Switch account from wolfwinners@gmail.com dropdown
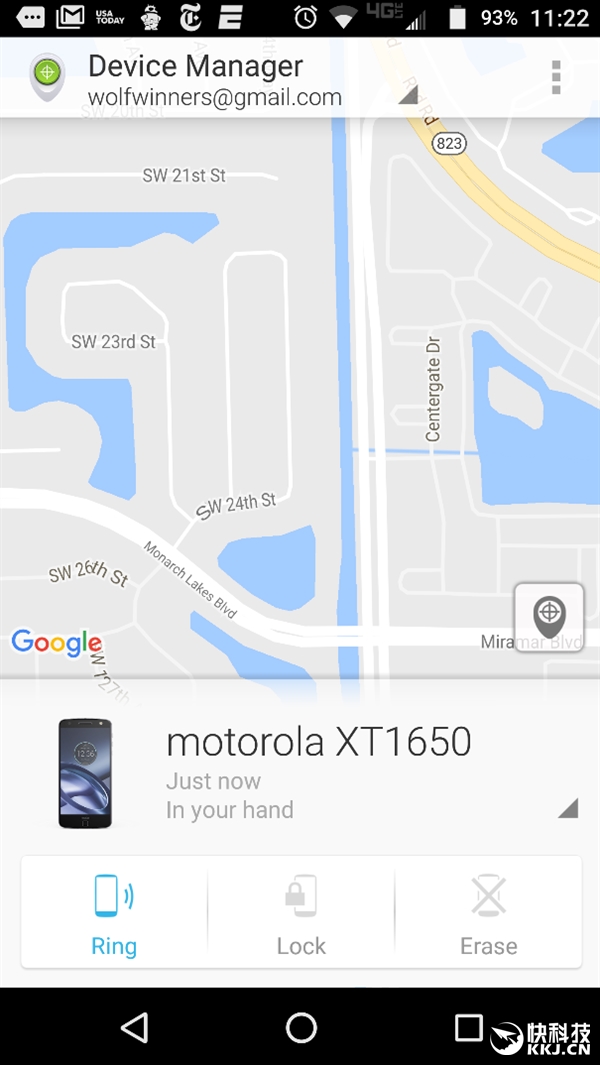 [x=407, y=95]
